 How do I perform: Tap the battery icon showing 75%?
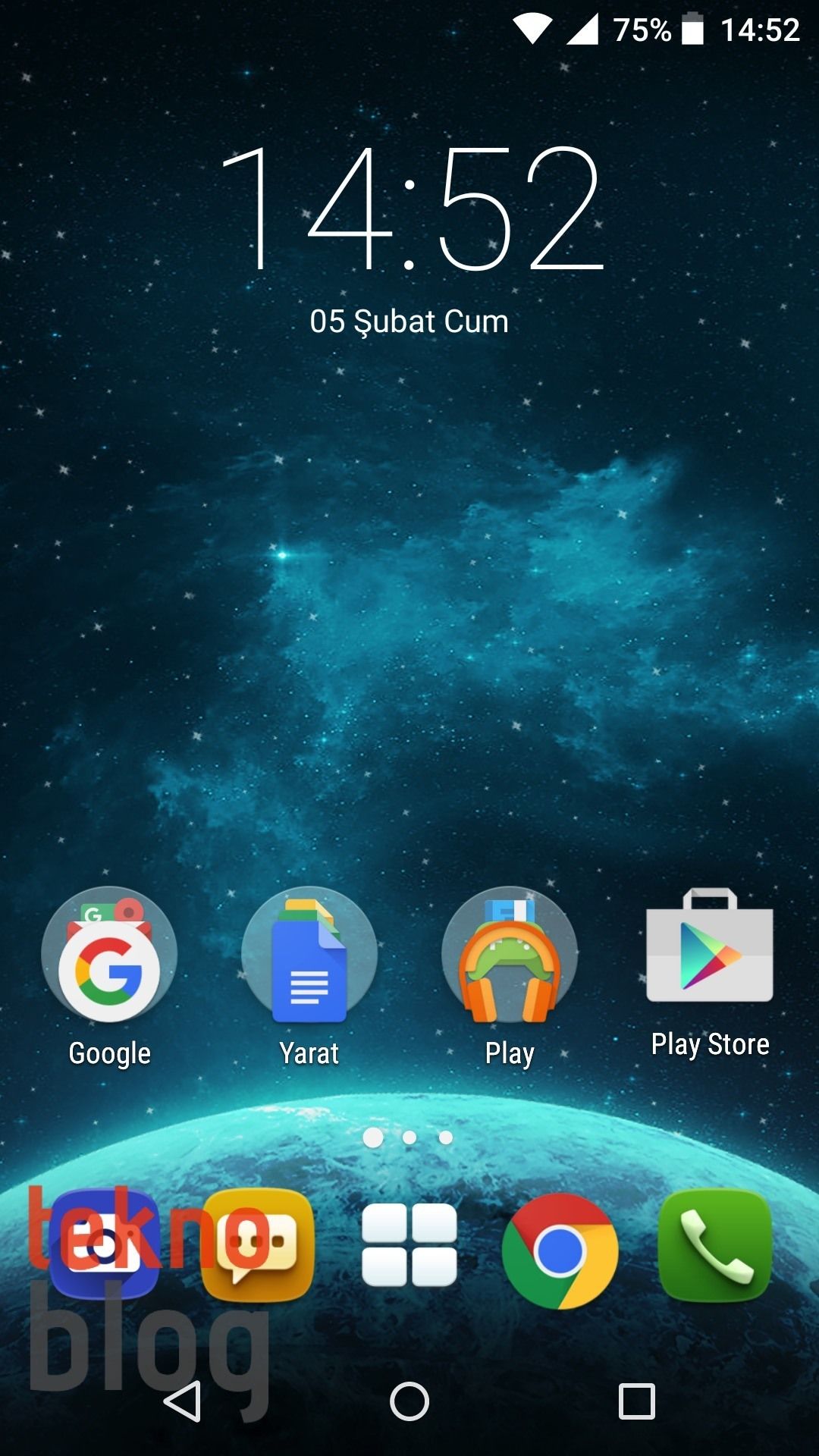[692, 25]
